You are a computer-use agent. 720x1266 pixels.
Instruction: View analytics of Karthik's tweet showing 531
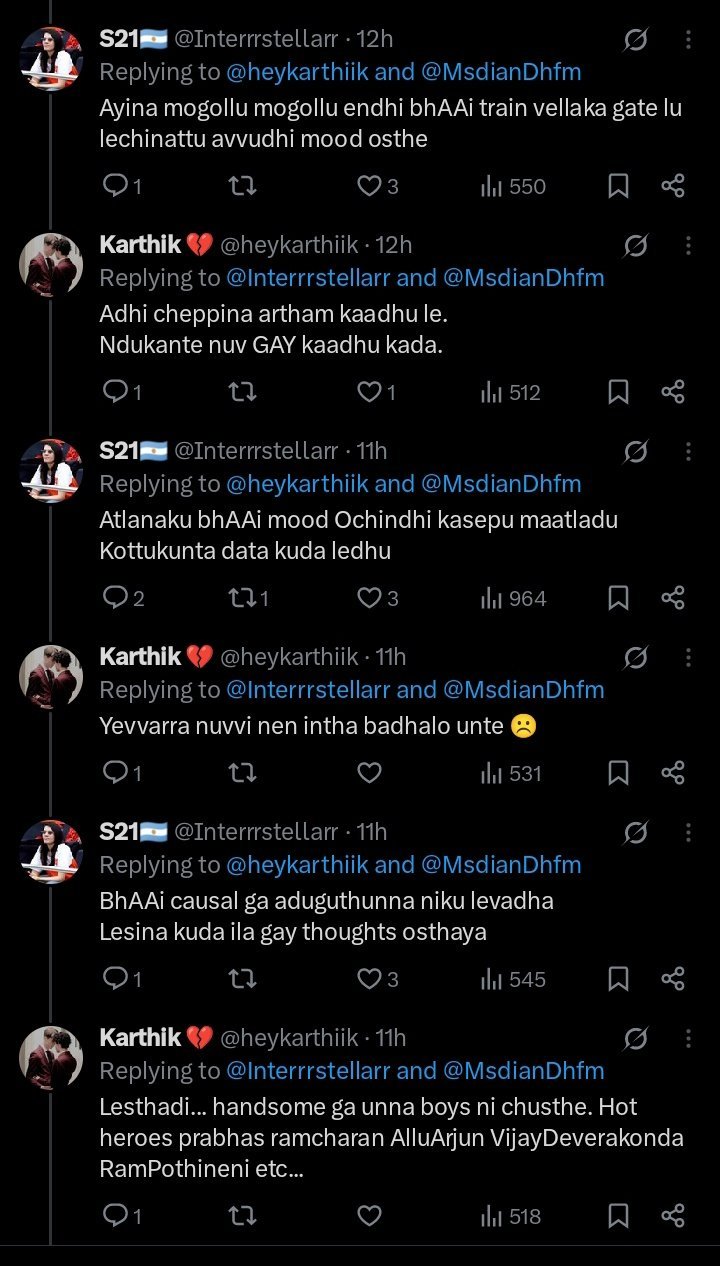coord(511,773)
